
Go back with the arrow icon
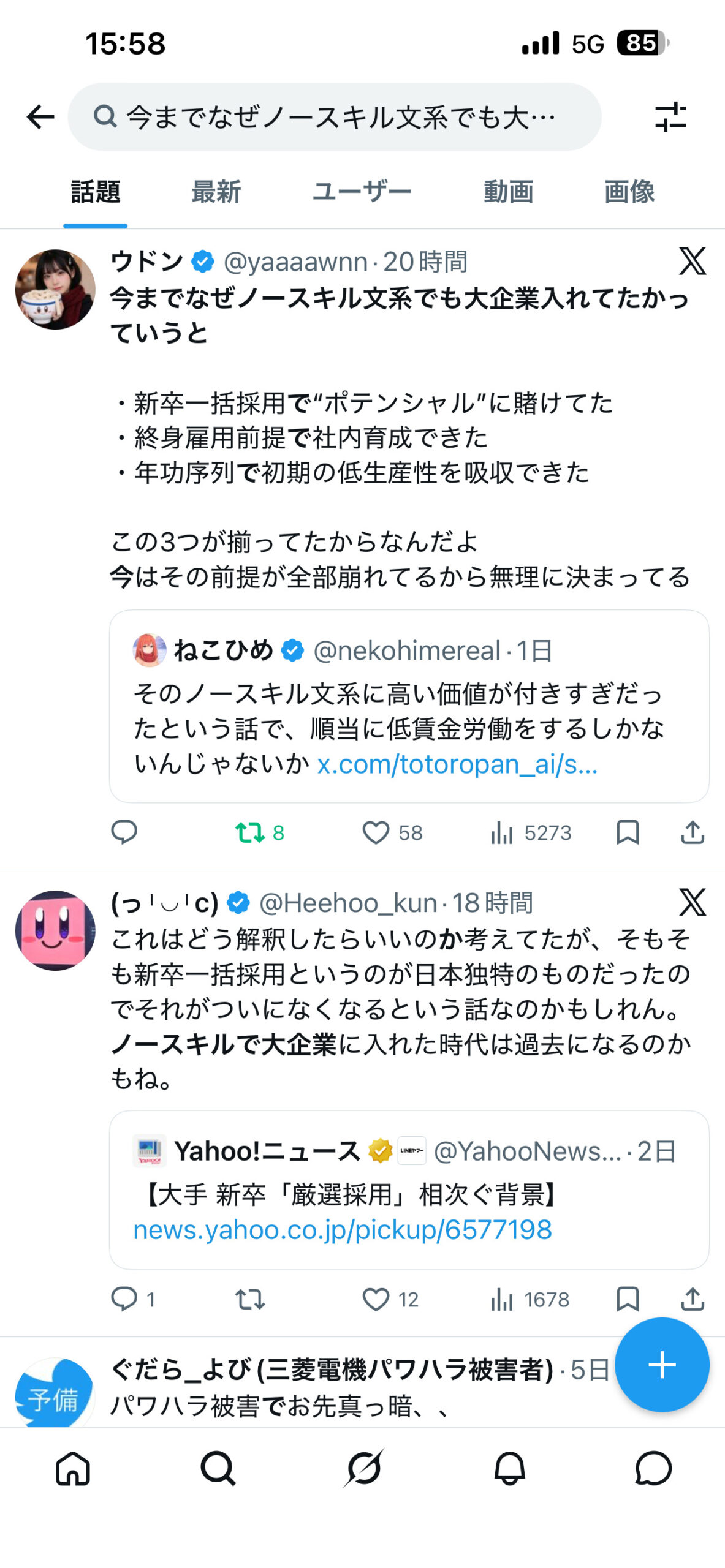tap(40, 116)
